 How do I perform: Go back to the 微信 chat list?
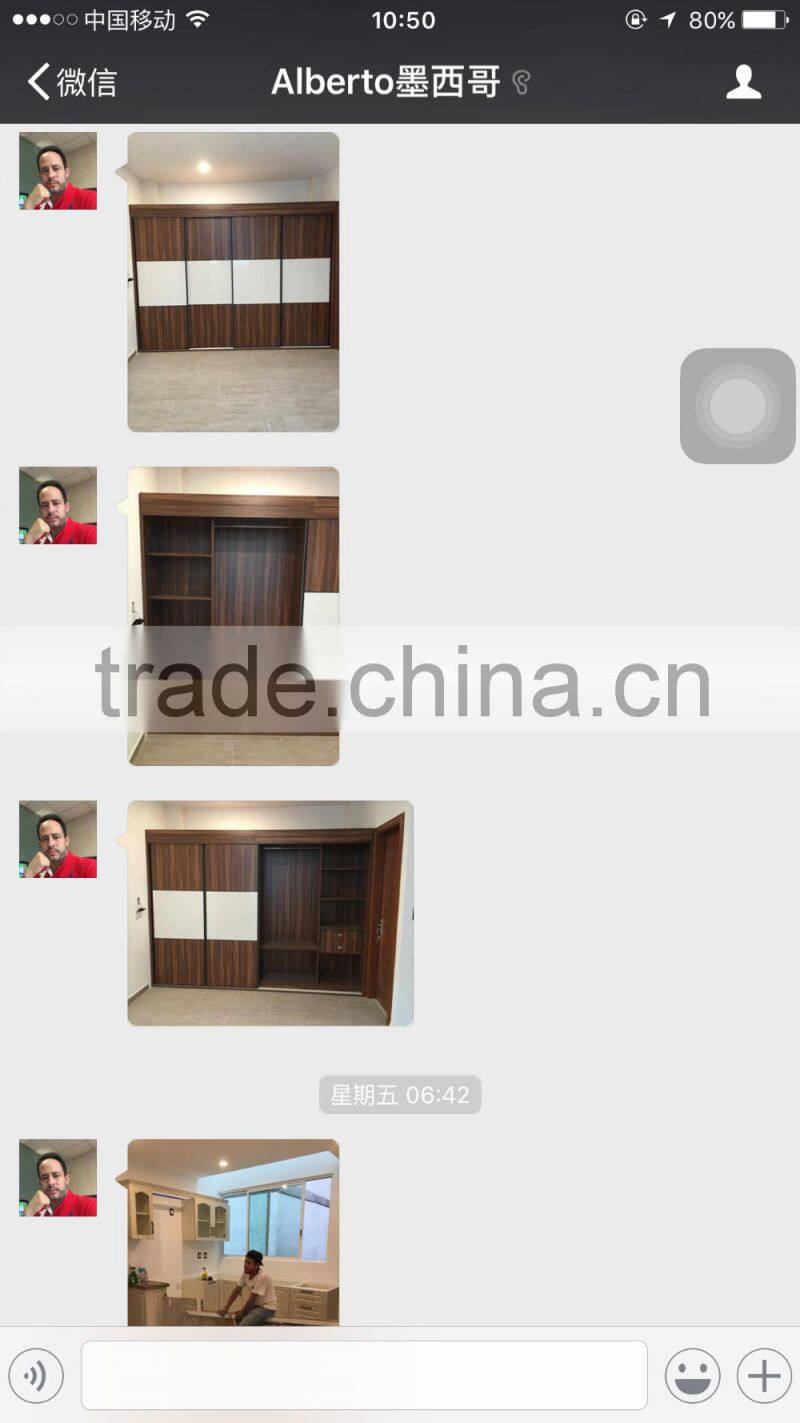pyautogui.click(x=70, y=82)
